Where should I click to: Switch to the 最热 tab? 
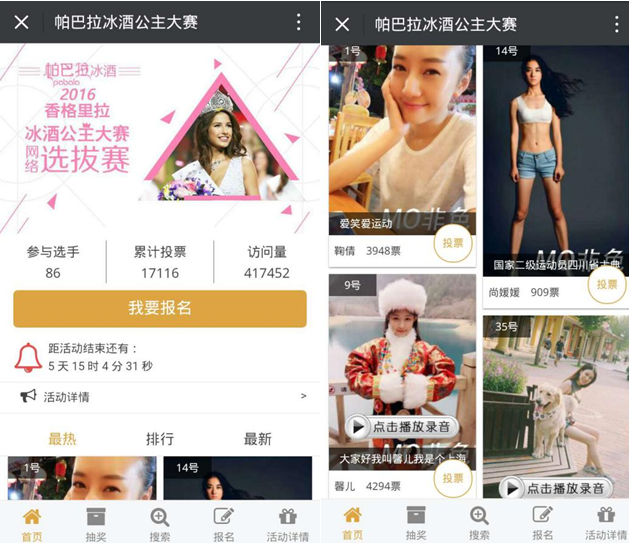(x=62, y=439)
